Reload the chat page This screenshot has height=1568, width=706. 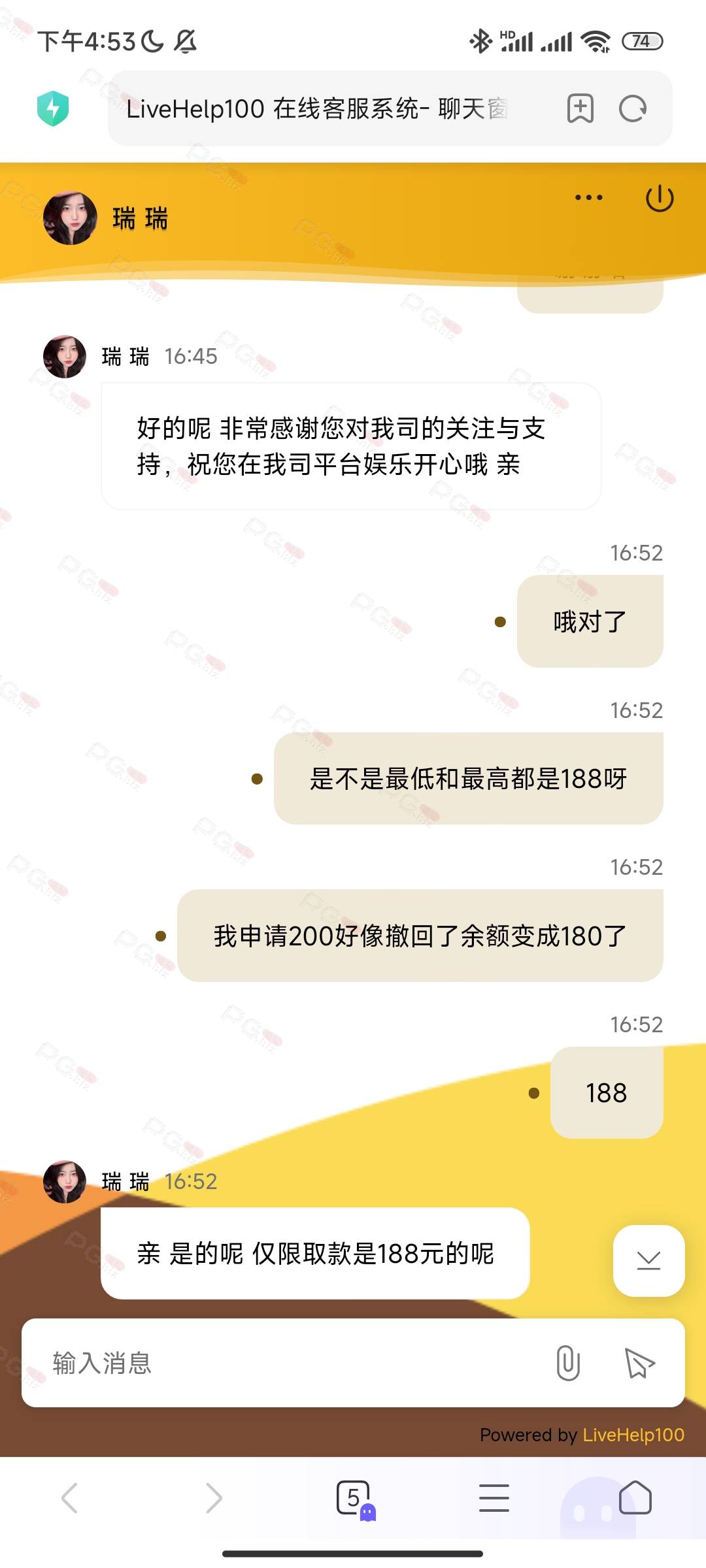pyautogui.click(x=633, y=108)
